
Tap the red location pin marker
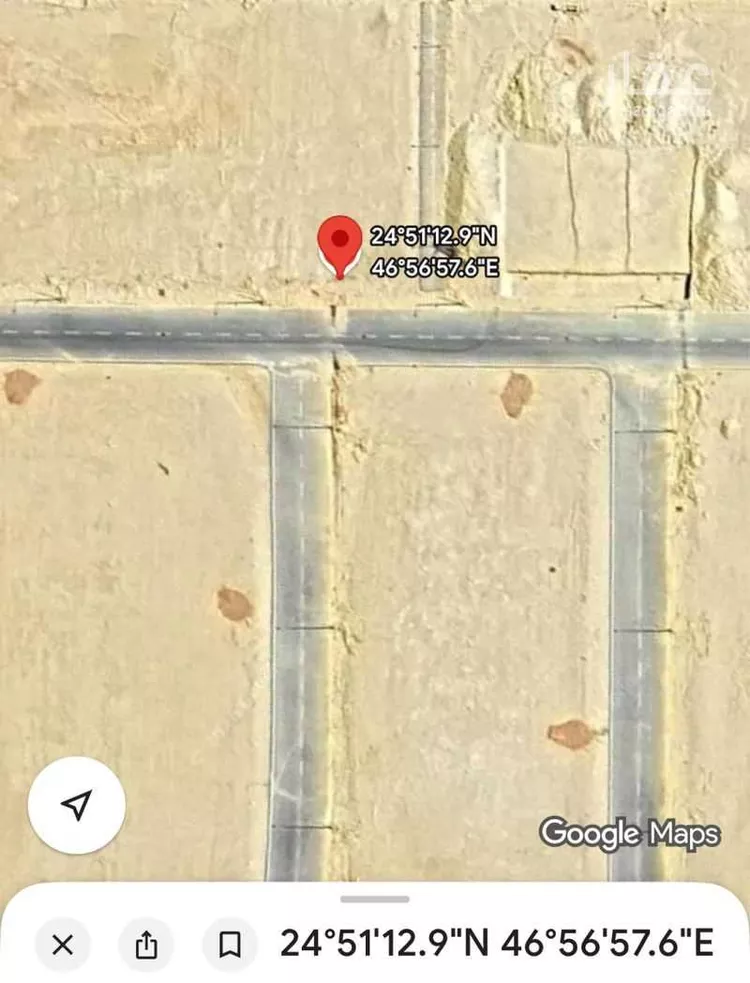tap(341, 250)
